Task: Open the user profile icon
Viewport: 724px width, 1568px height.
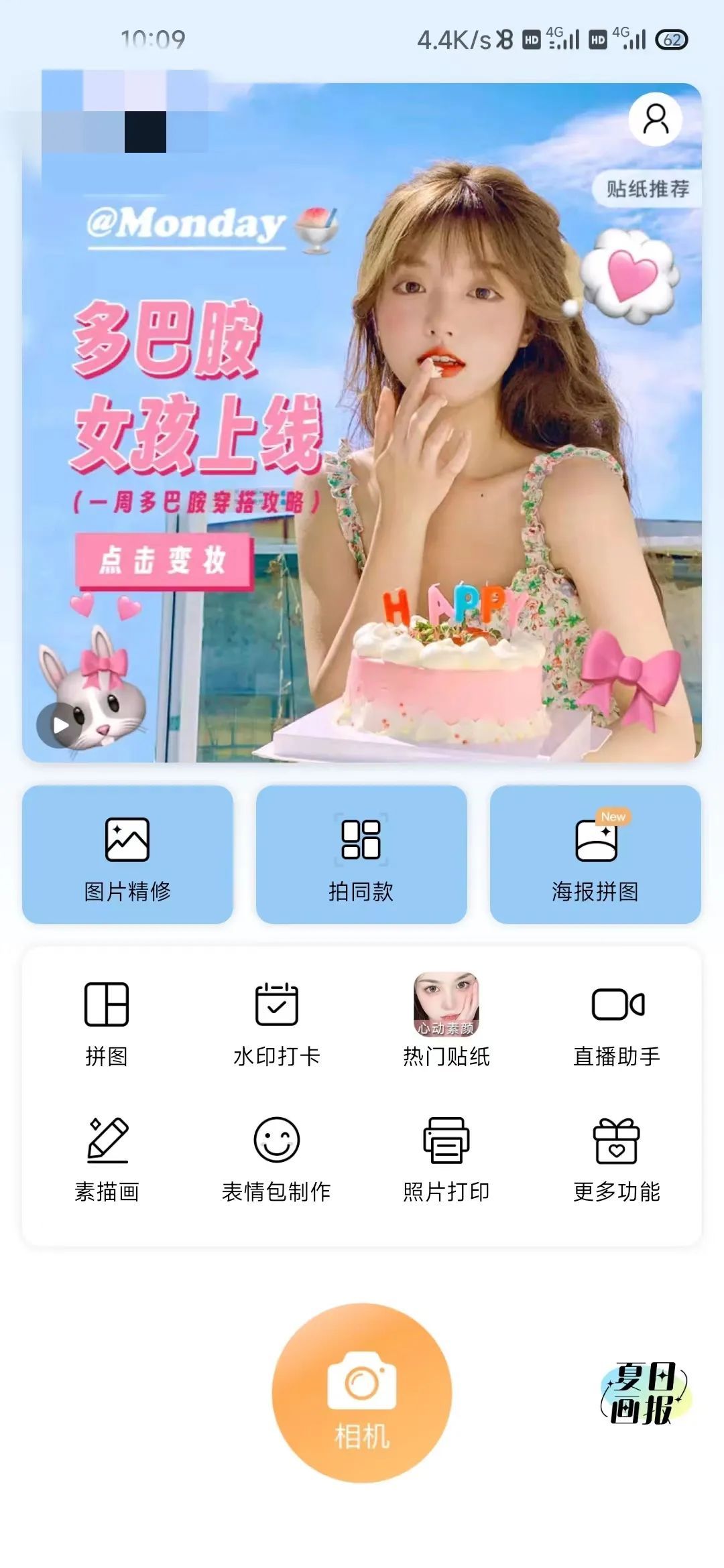Action: pos(654,122)
